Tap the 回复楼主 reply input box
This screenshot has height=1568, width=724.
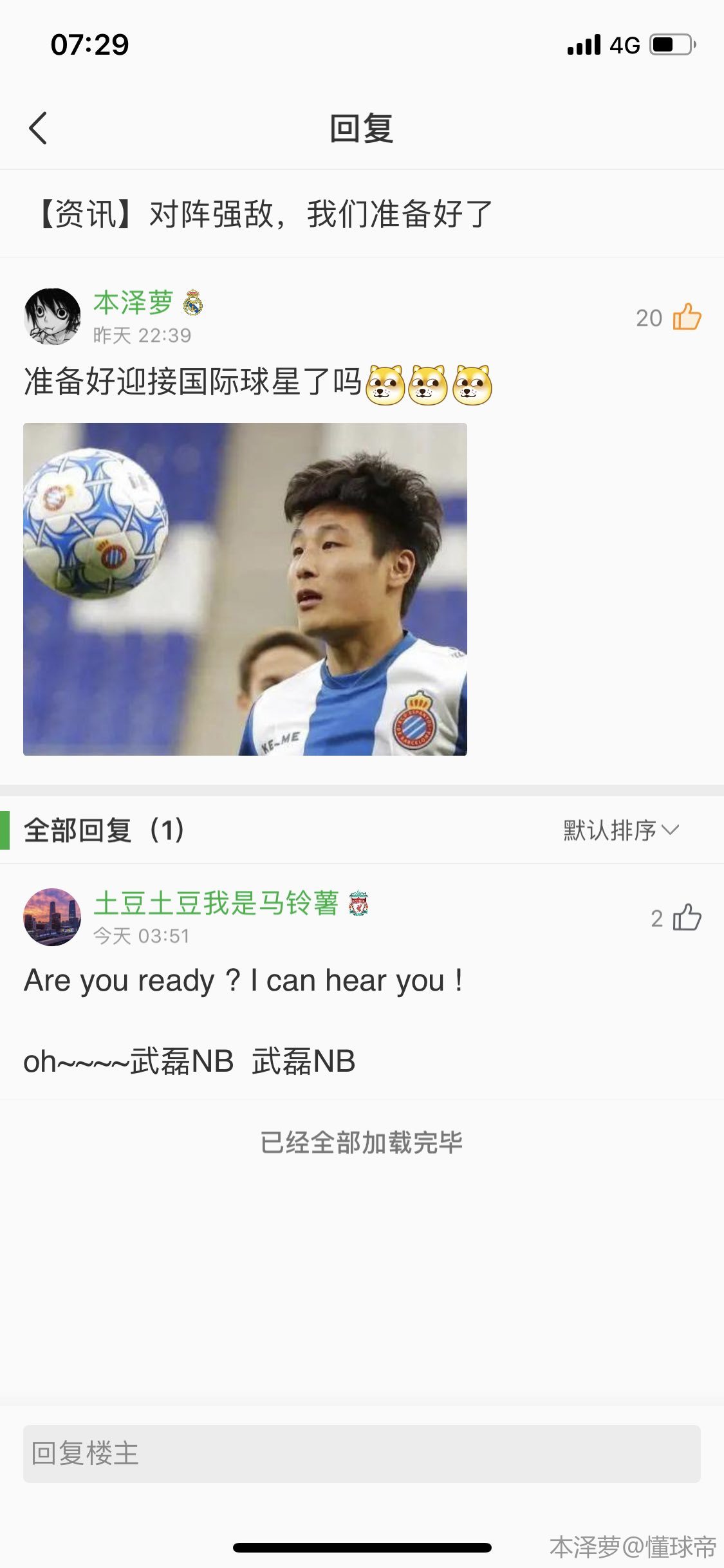[362, 1453]
